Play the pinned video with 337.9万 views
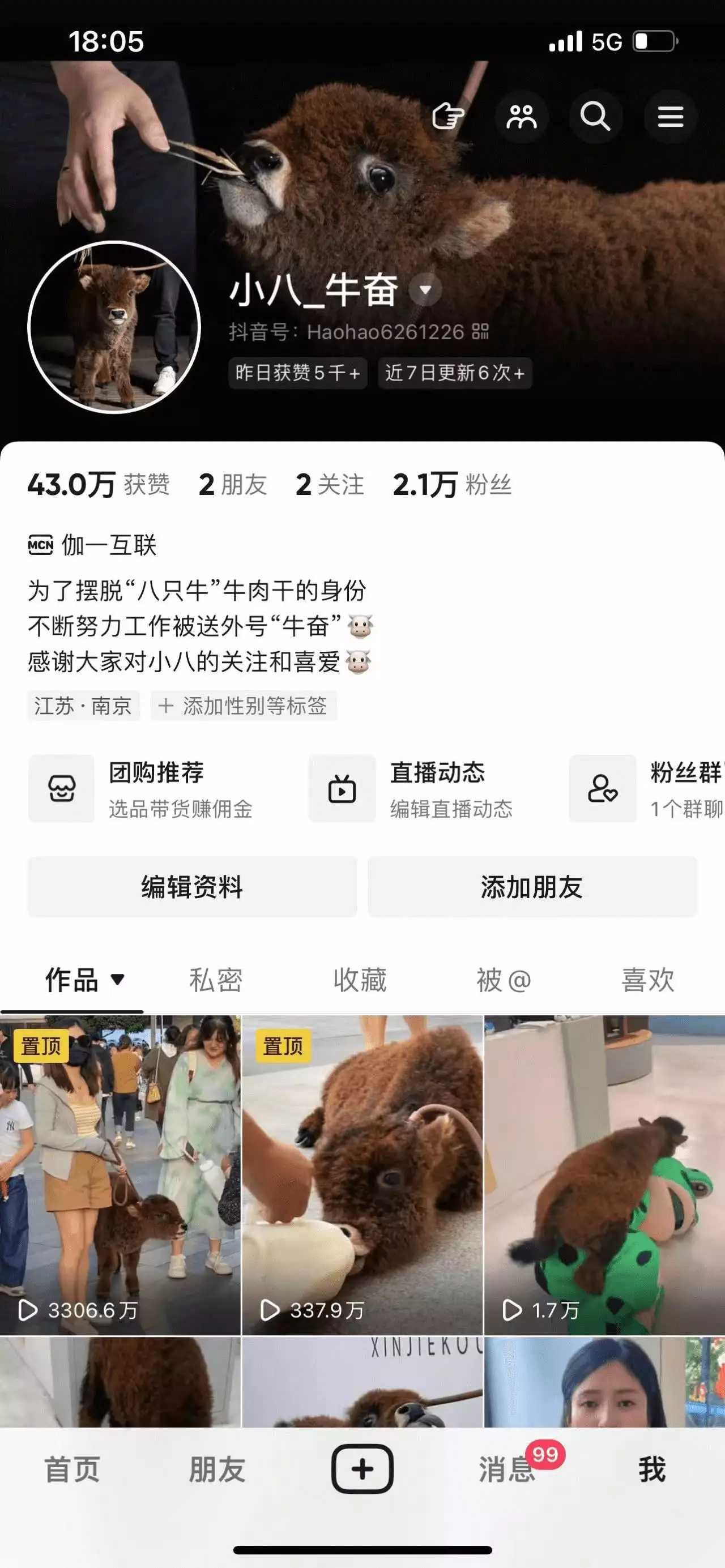The height and width of the screenshot is (1568, 725). click(x=362, y=1175)
